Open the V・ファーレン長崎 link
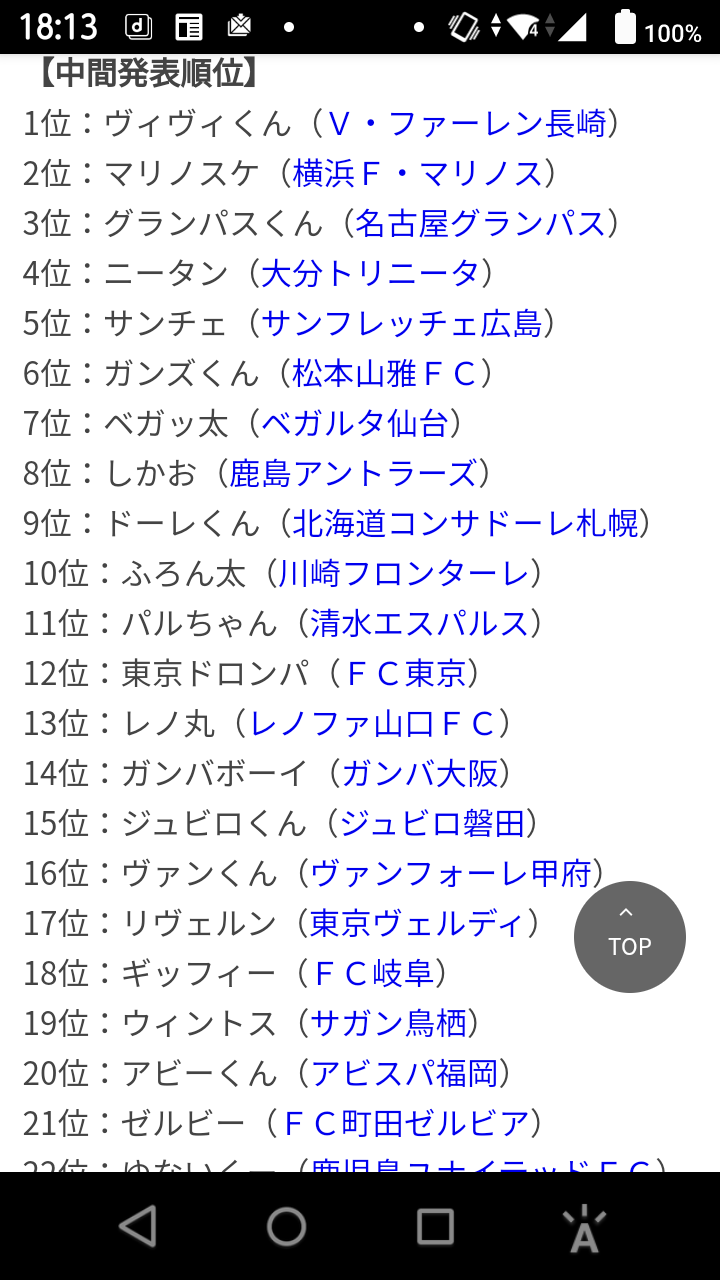The width and height of the screenshot is (720, 1280). pos(467,124)
